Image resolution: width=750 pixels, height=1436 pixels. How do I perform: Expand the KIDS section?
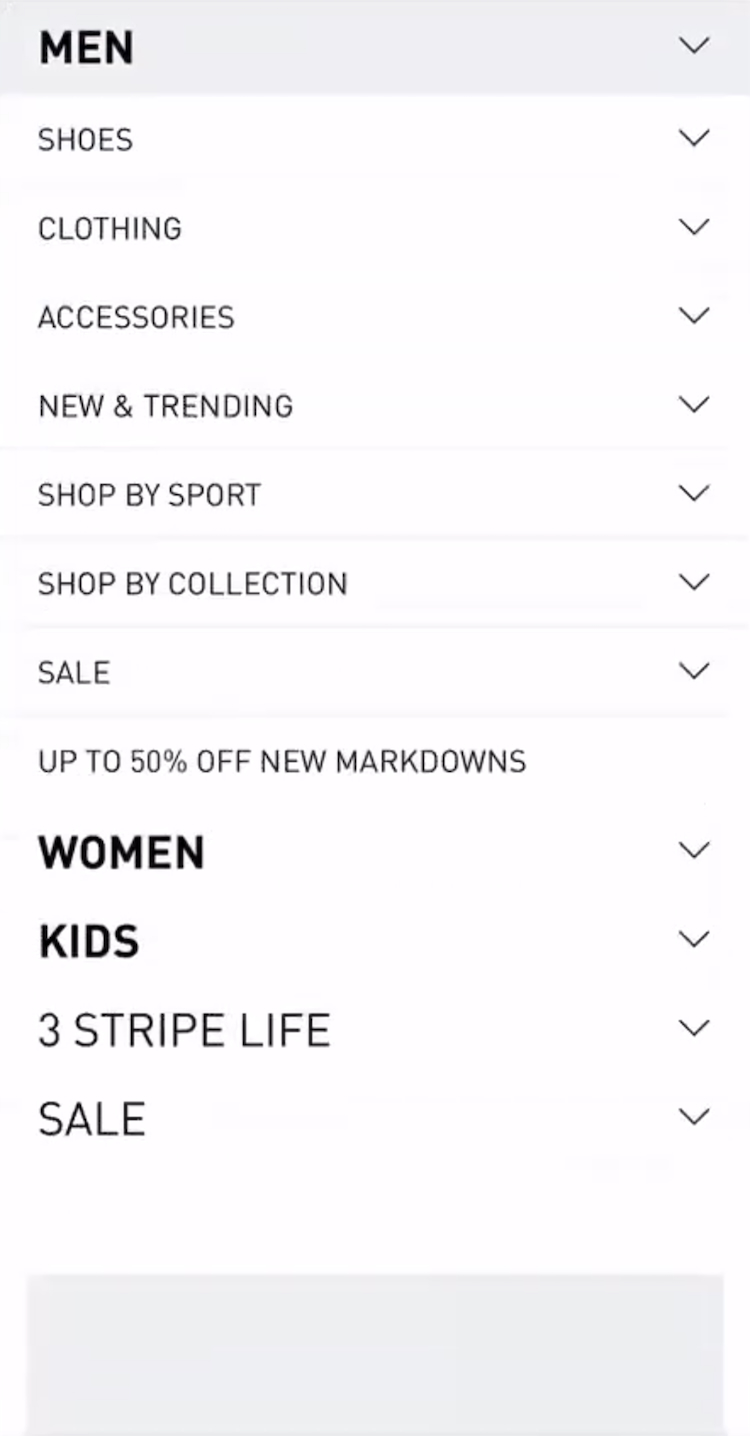693,940
